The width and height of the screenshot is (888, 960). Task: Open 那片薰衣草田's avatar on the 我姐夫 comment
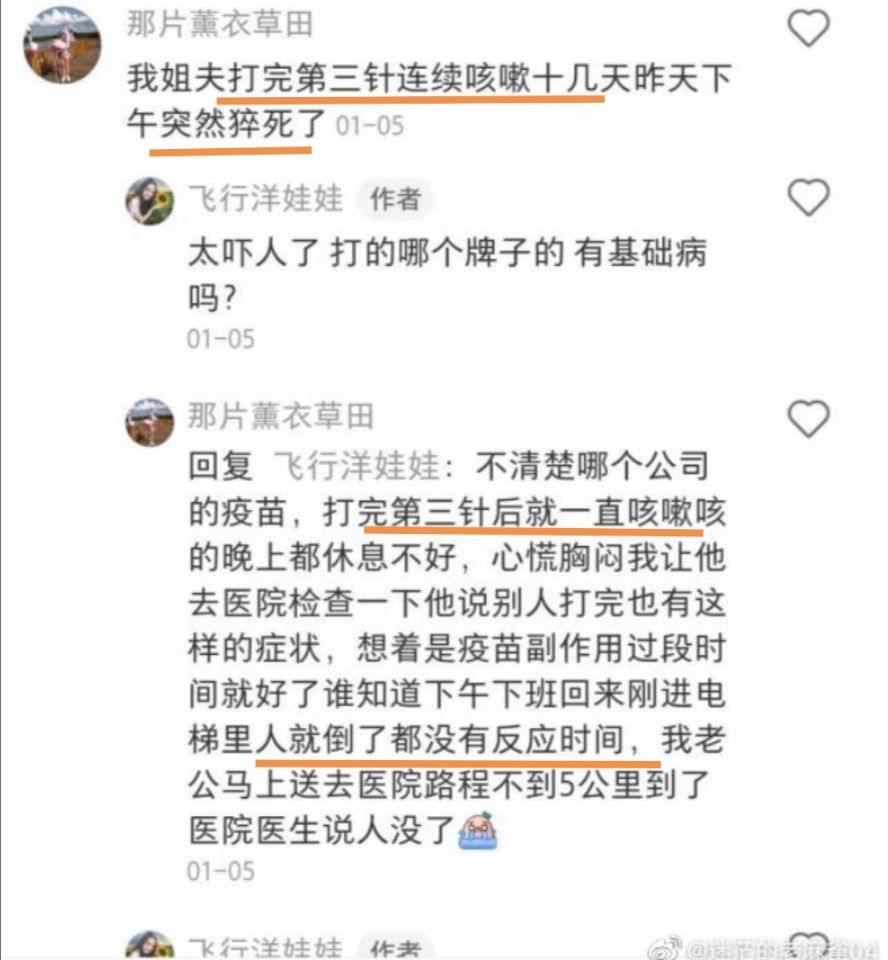click(x=63, y=43)
